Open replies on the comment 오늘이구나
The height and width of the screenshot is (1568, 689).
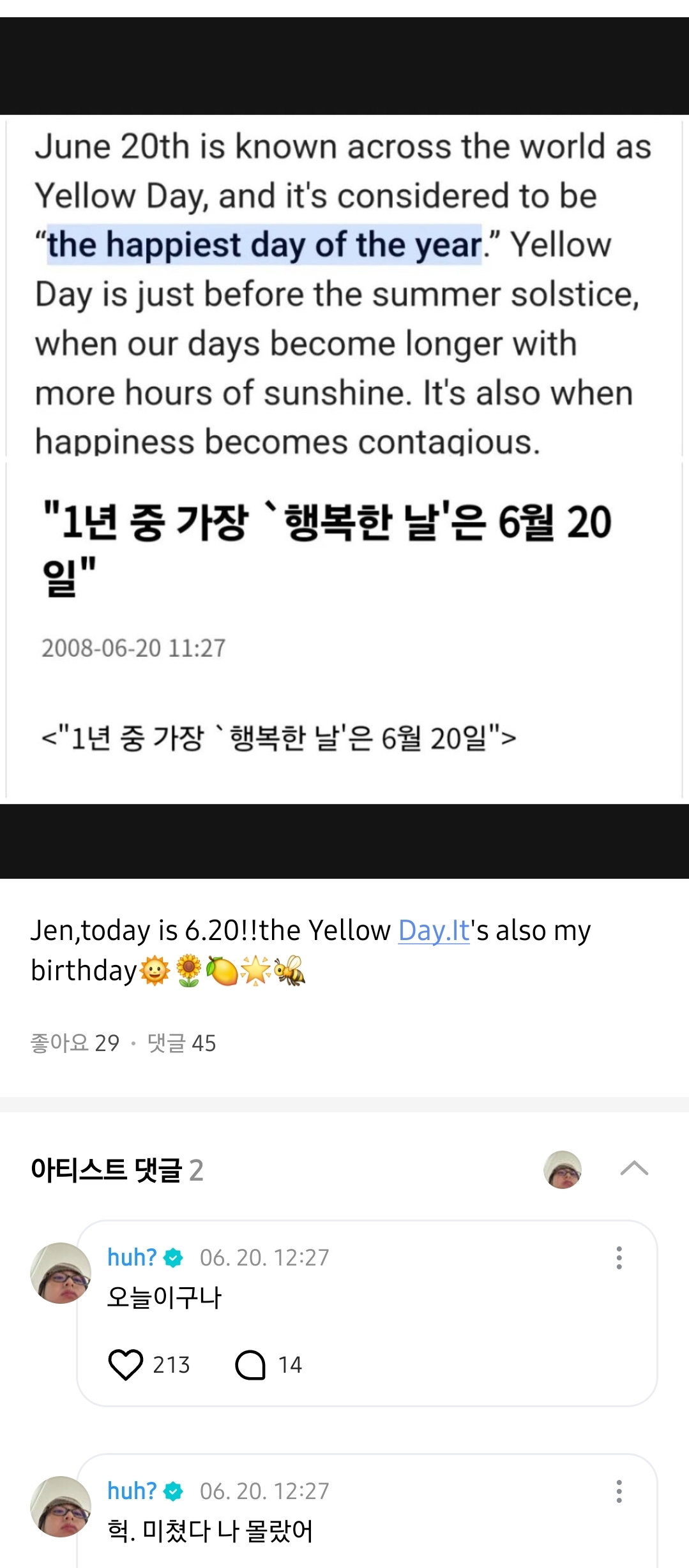pos(250,1365)
